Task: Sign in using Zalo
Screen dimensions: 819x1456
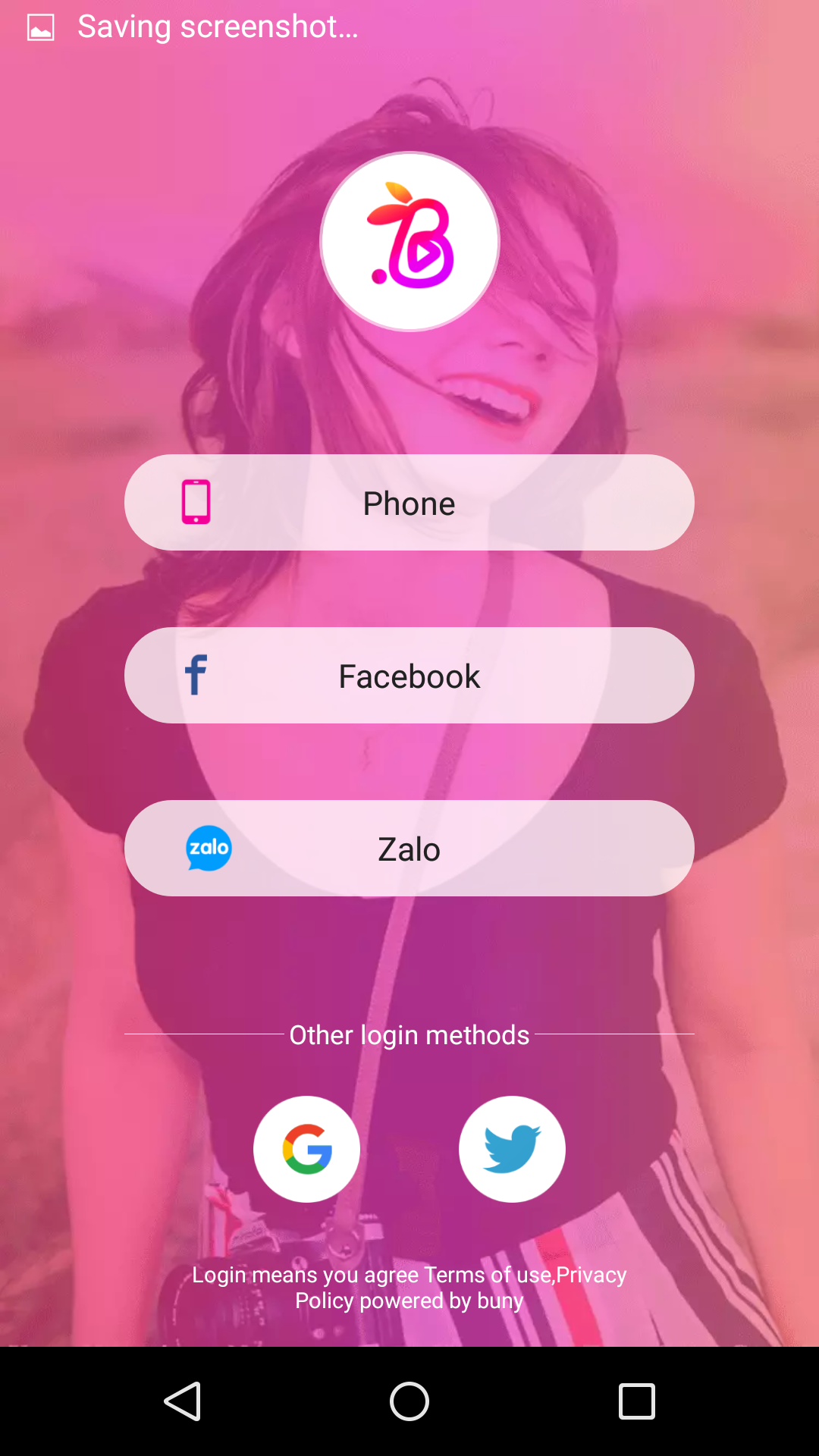Action: (409, 849)
